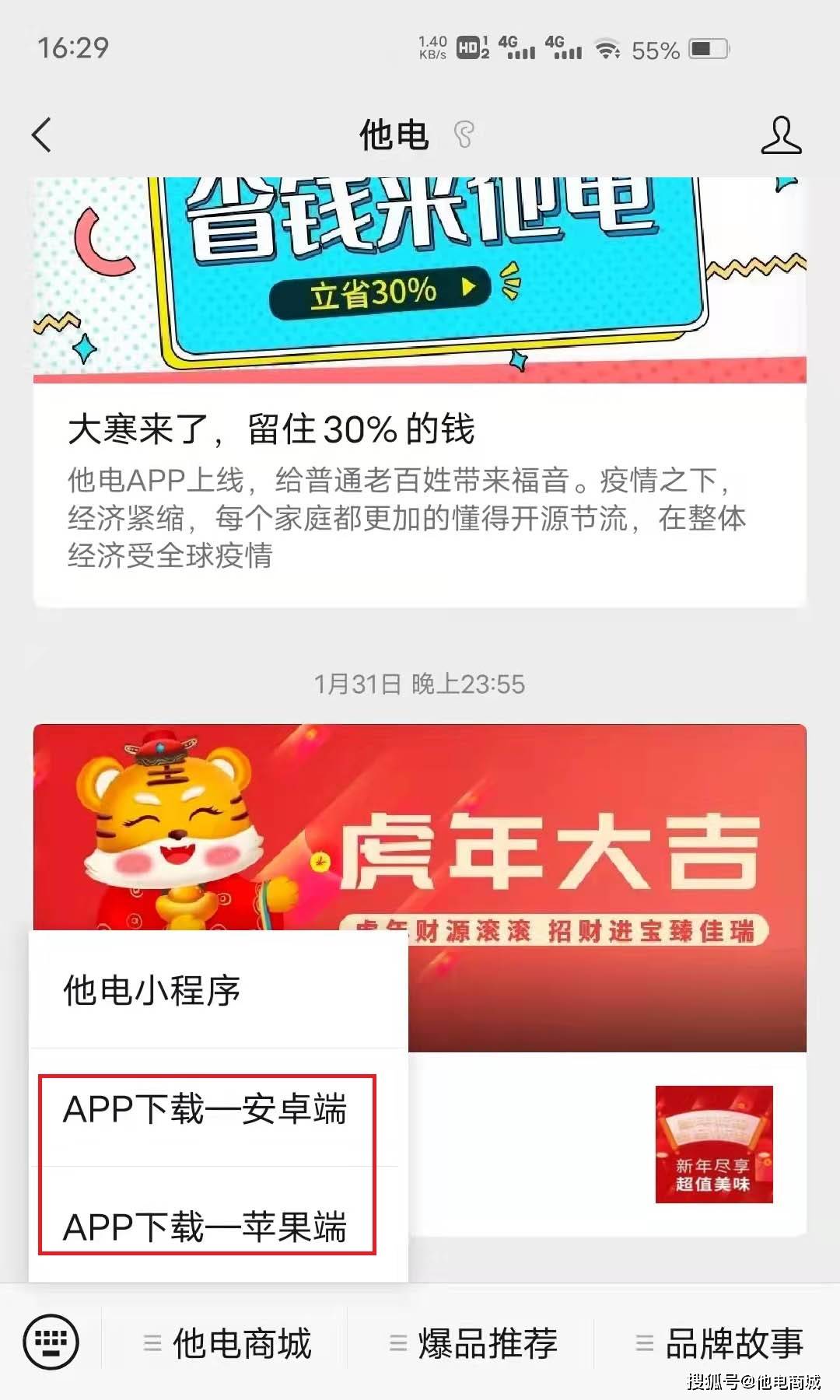
Task: Switch to keyboard input mode
Action: tap(51, 1342)
